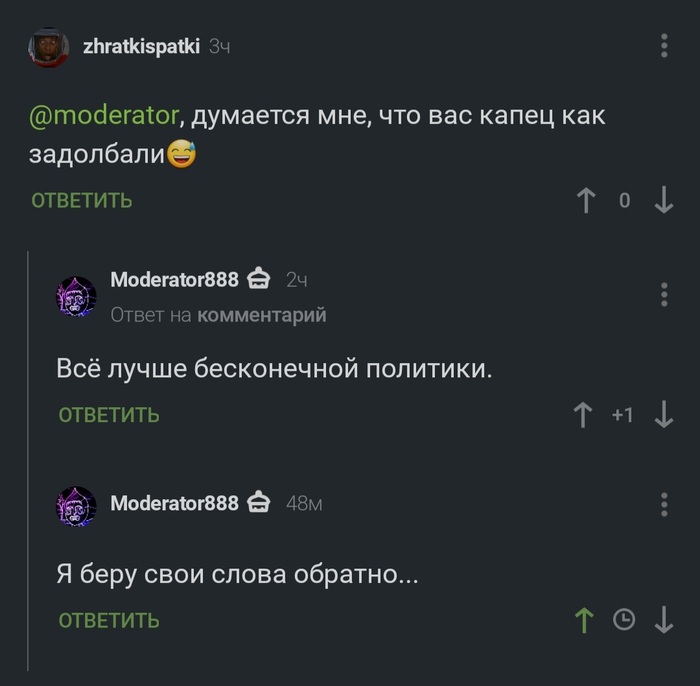
Task: Reply to zhratkispatki's comment
Action: (82, 201)
